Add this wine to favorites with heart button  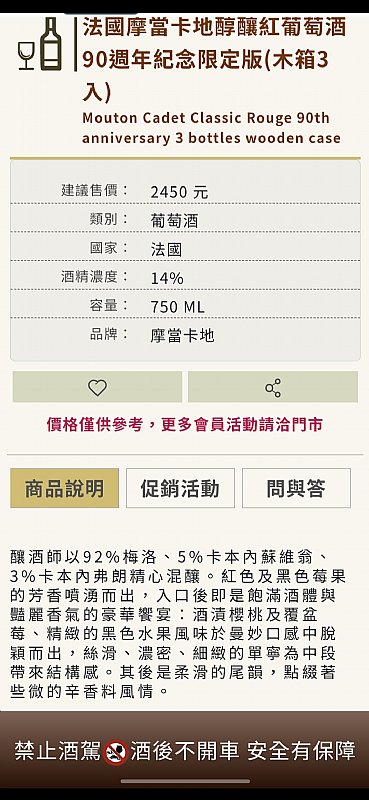97,387
